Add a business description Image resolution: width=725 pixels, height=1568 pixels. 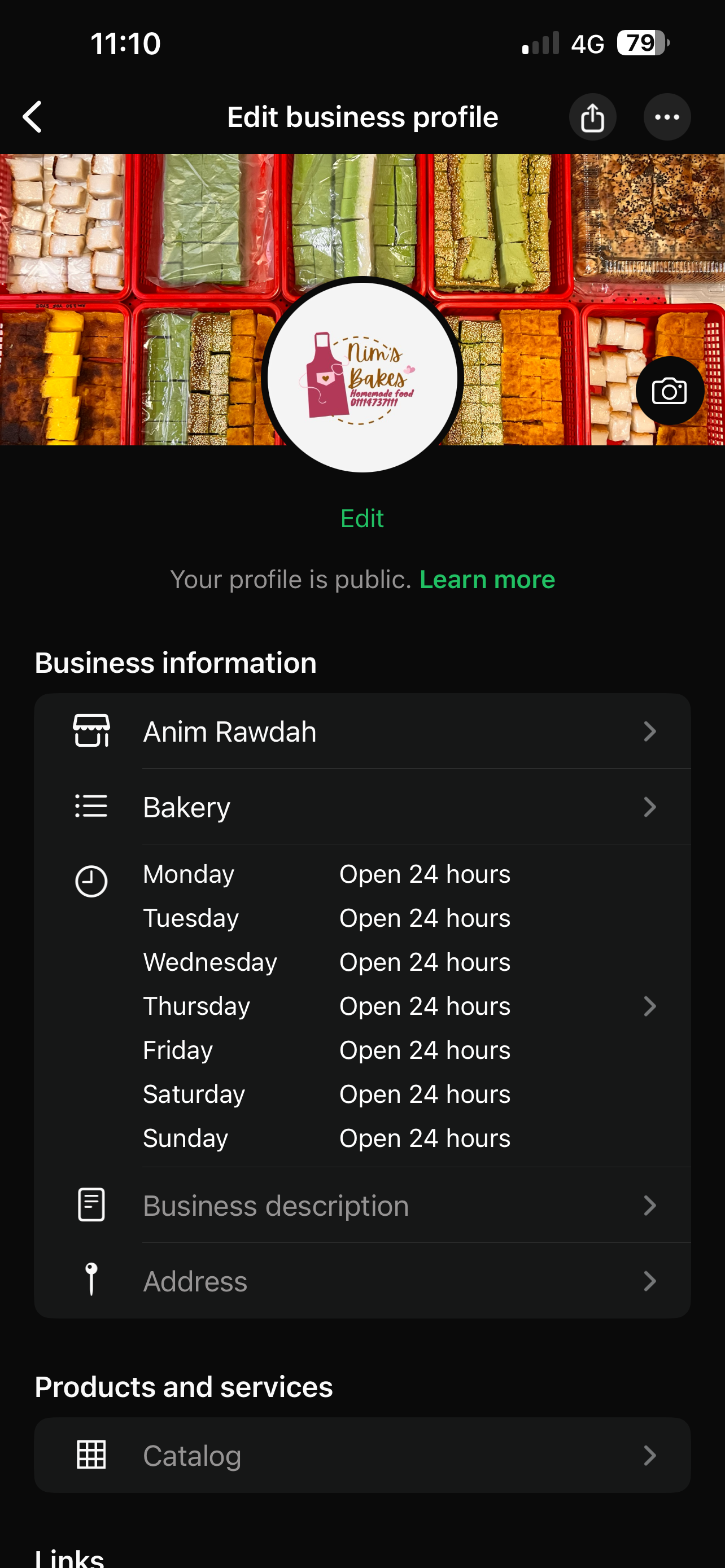362,1205
